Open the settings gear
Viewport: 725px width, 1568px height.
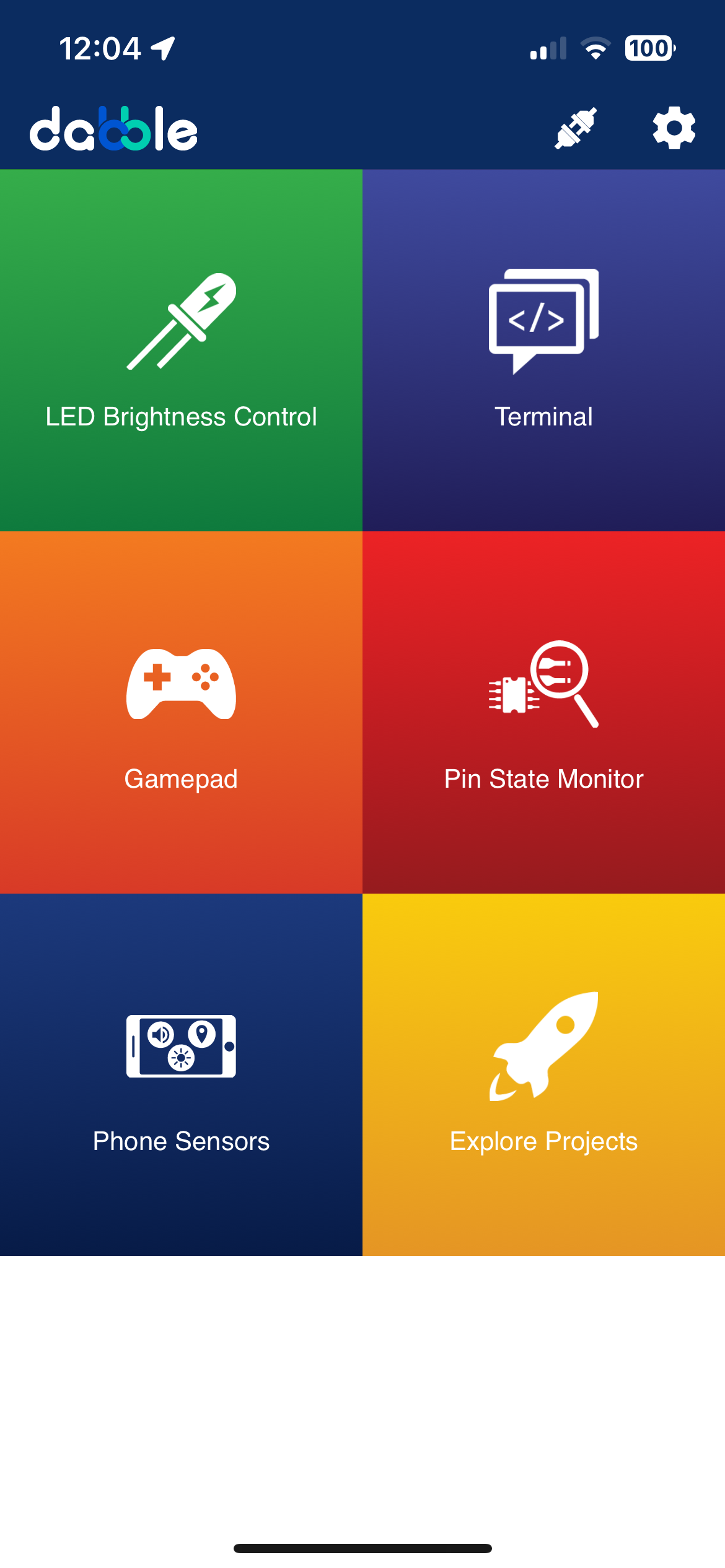[x=674, y=128]
